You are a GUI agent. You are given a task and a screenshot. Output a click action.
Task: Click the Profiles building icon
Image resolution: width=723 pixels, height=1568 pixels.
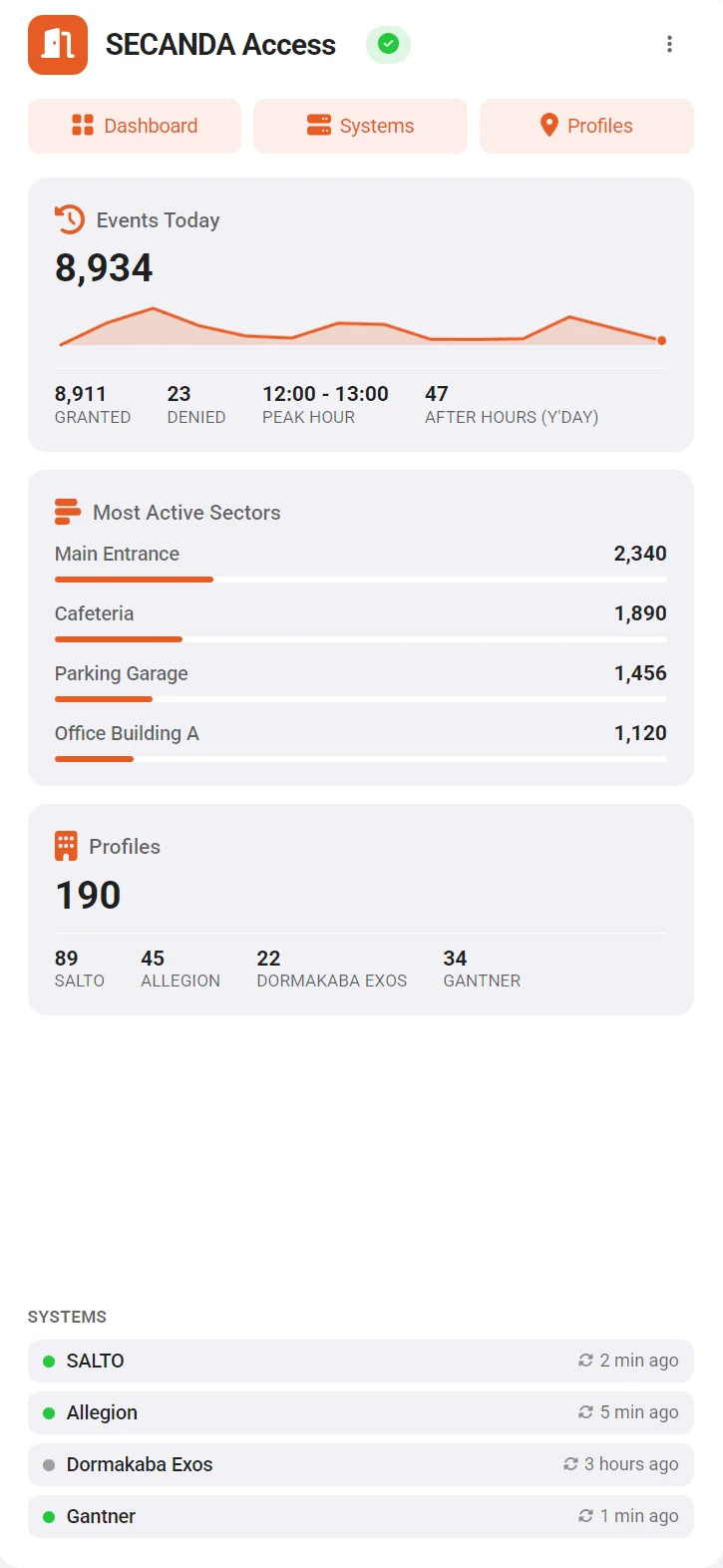pyautogui.click(x=66, y=845)
